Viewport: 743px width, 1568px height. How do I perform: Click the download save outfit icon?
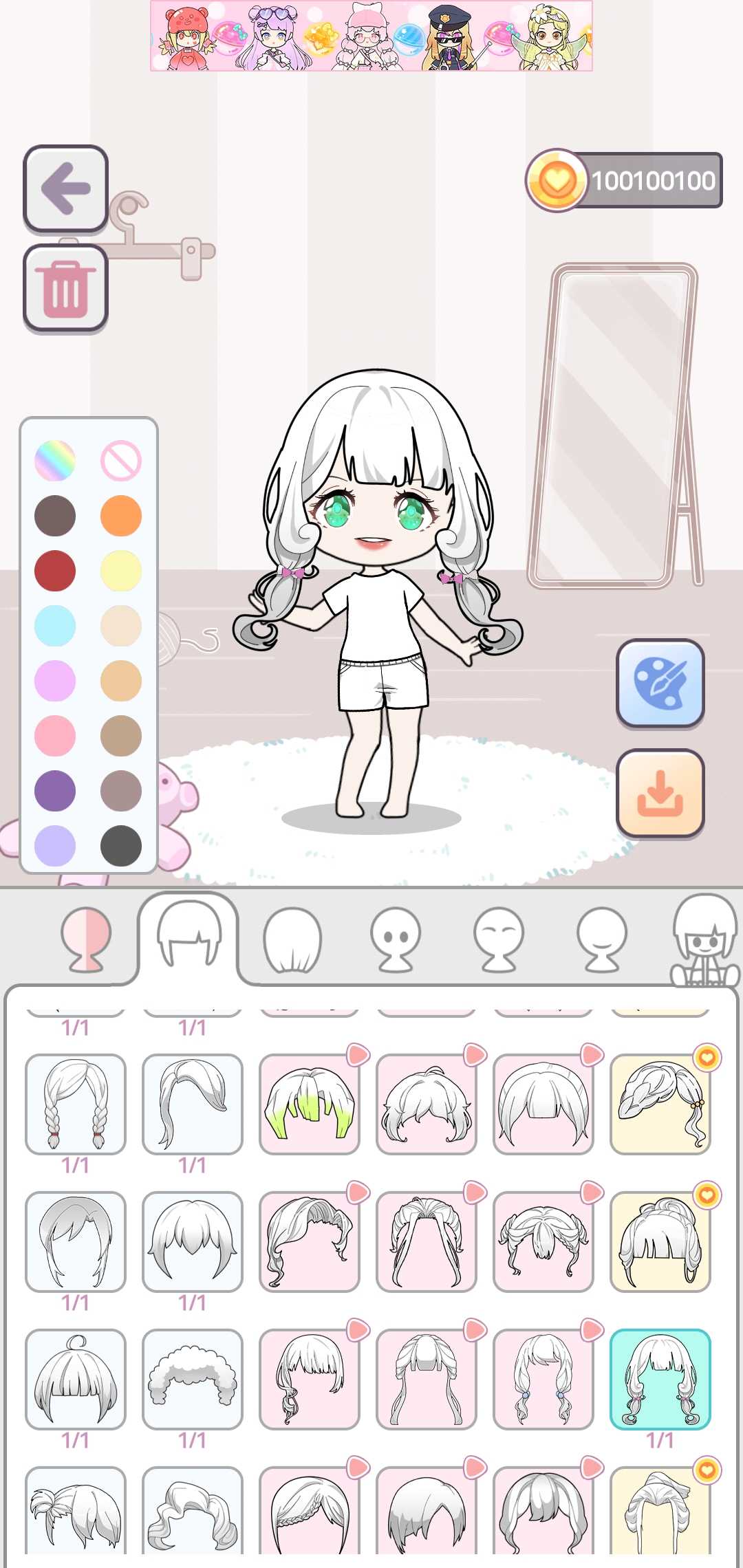coord(660,790)
